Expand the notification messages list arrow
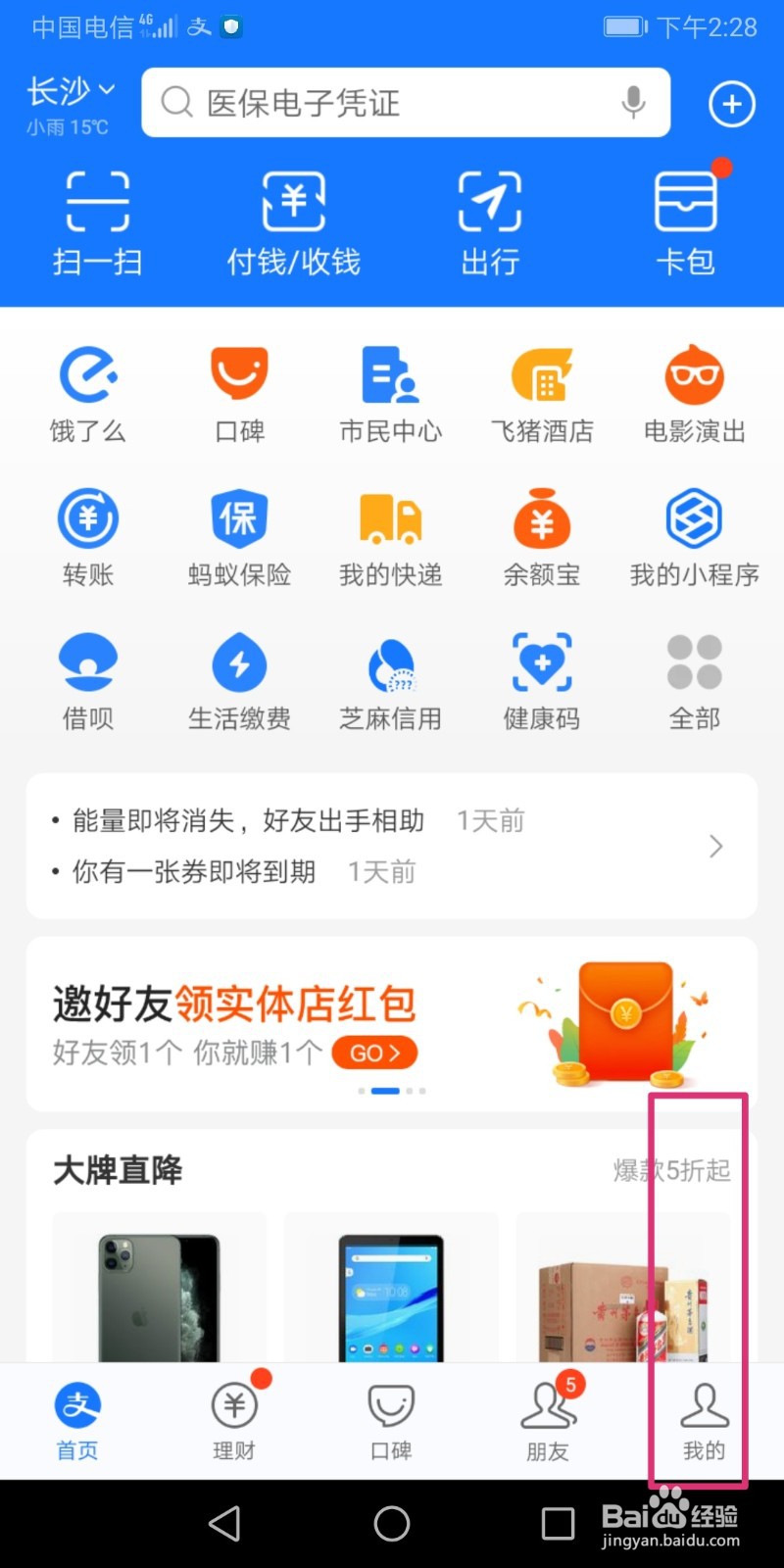Viewport: 784px width, 1568px height. click(715, 845)
